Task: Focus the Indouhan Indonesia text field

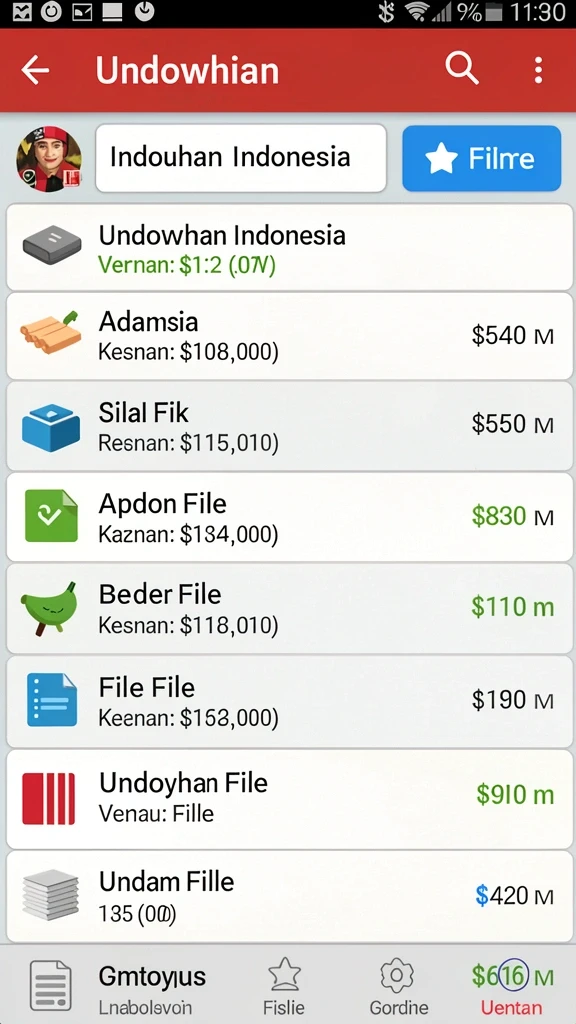Action: [x=241, y=158]
